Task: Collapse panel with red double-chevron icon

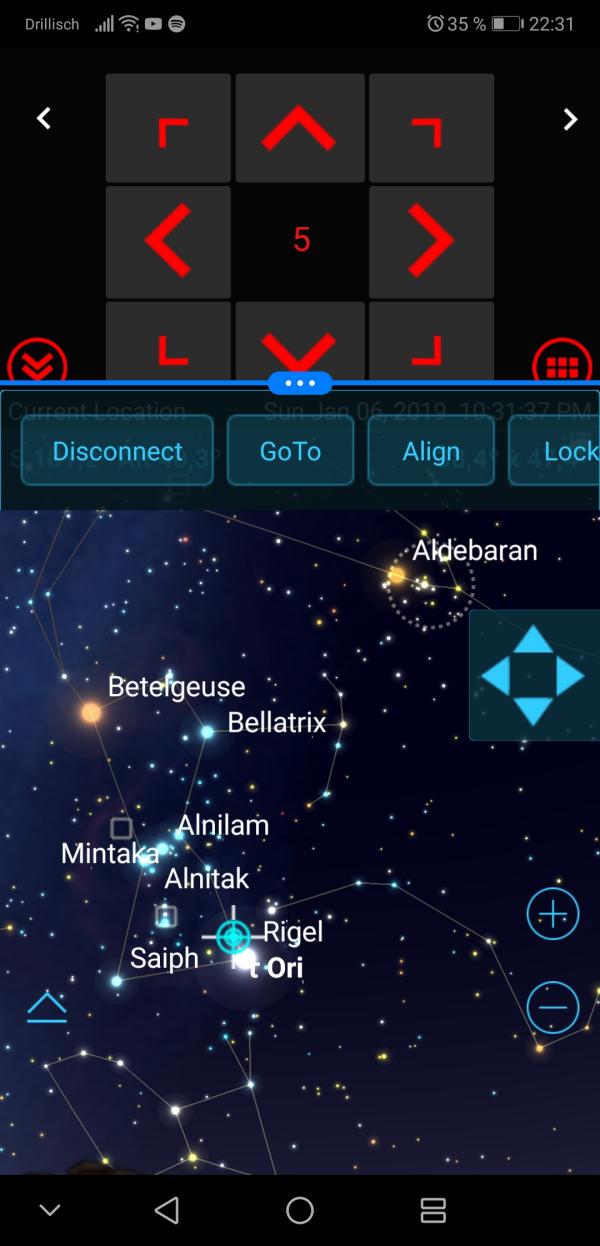Action: tap(37, 364)
